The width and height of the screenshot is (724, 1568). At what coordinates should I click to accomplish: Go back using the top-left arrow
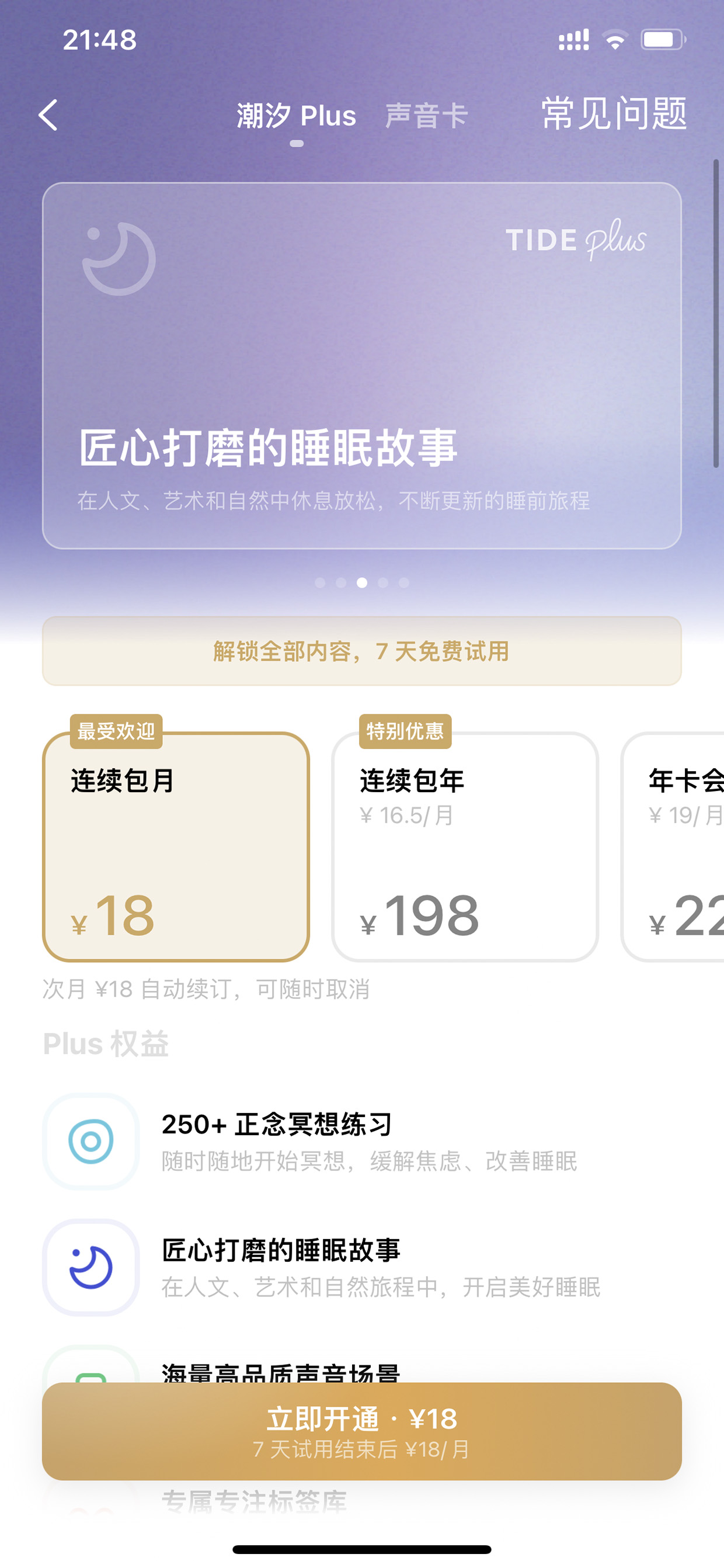[48, 115]
